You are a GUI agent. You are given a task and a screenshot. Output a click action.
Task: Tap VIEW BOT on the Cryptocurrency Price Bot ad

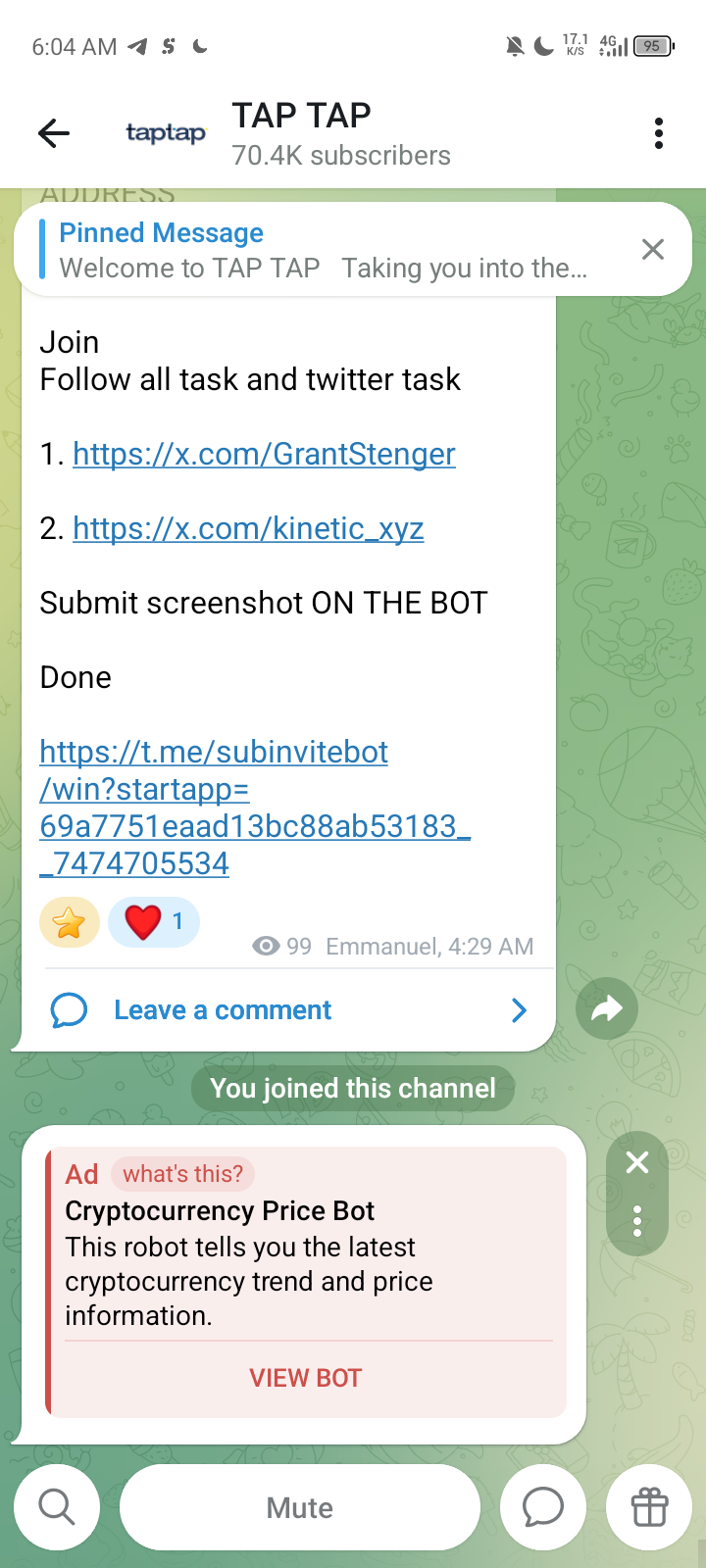click(x=305, y=1378)
